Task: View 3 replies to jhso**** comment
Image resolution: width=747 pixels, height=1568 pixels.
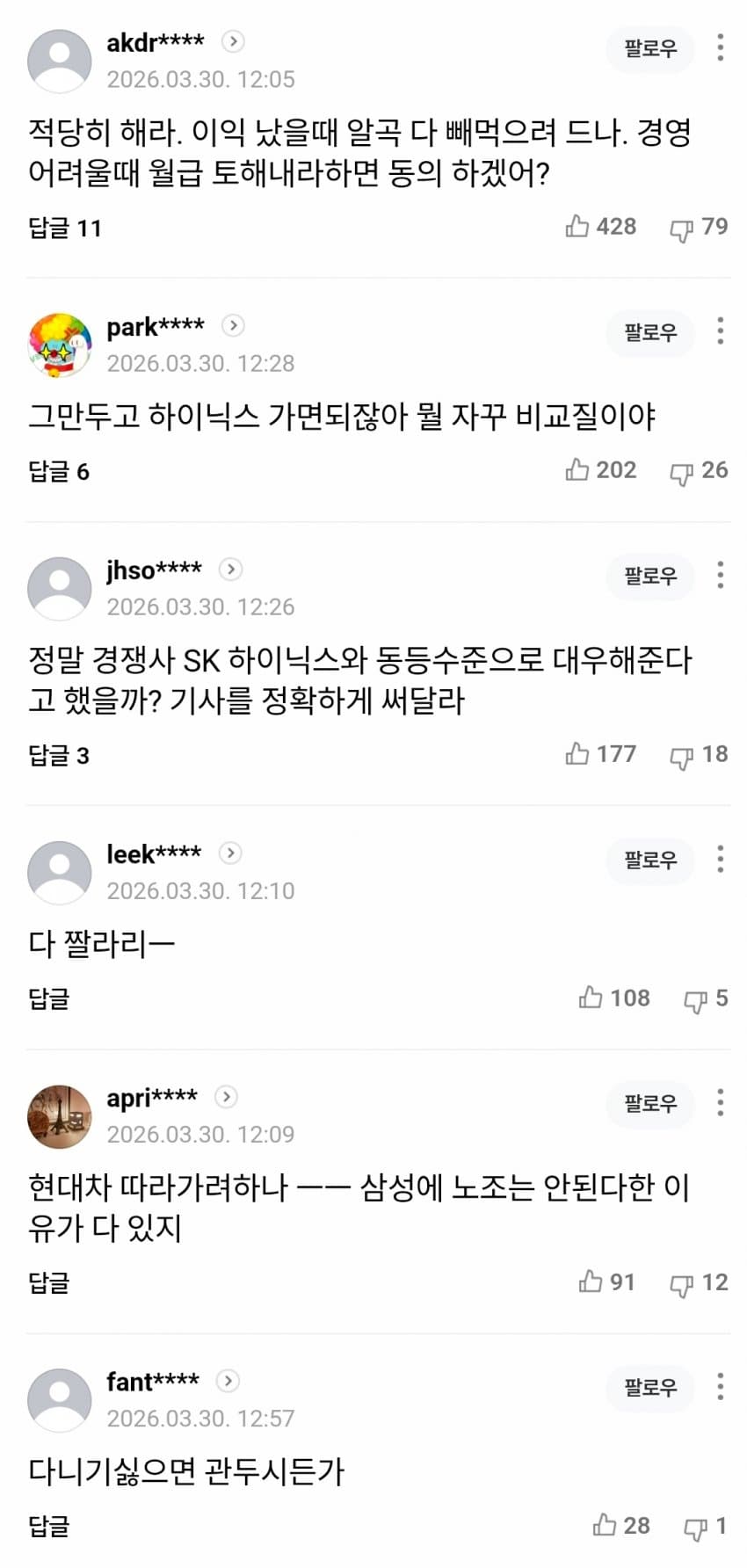Action: (59, 756)
